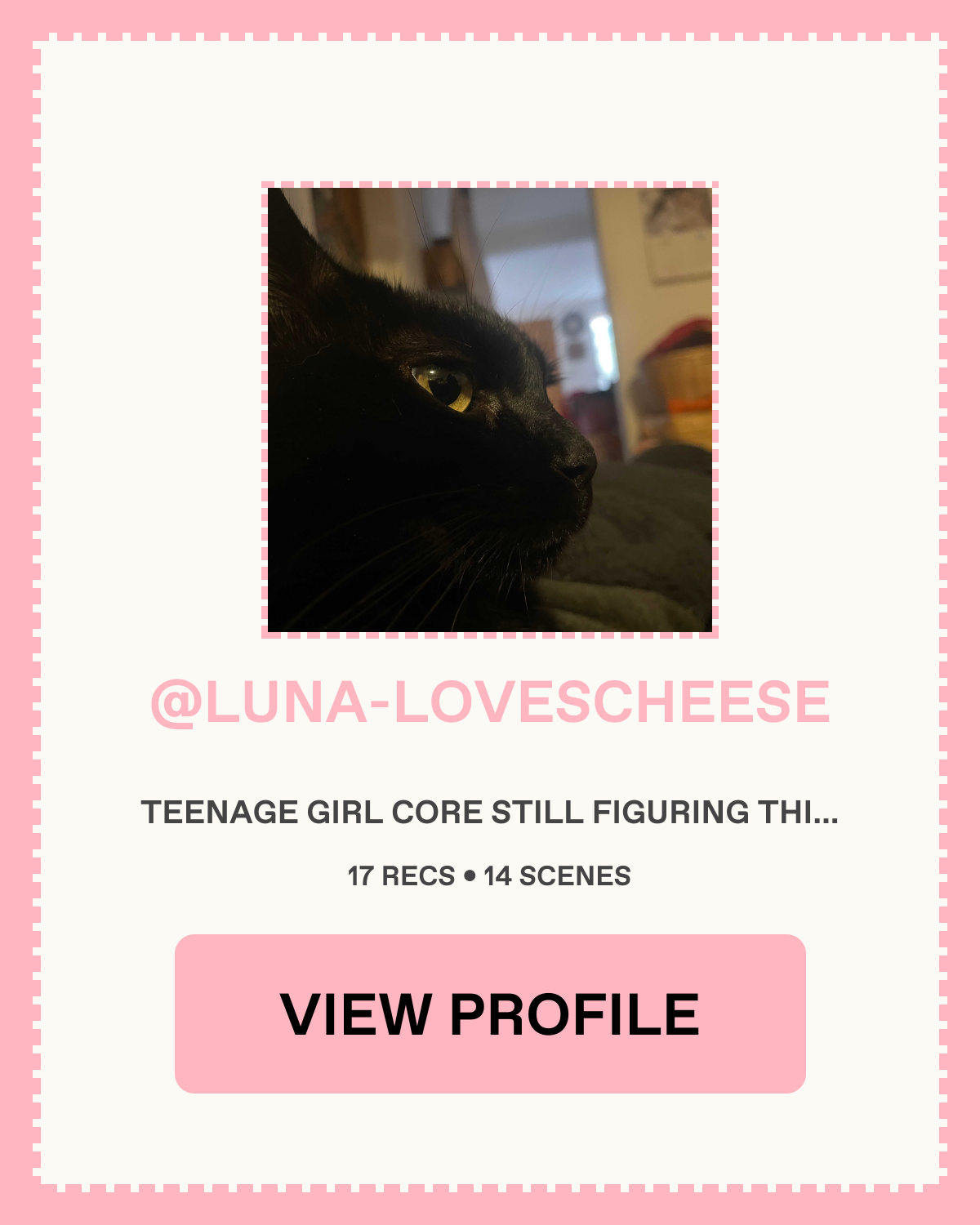The height and width of the screenshot is (1225, 980).
Task: Tap the View Profile button
Action: (490, 1013)
